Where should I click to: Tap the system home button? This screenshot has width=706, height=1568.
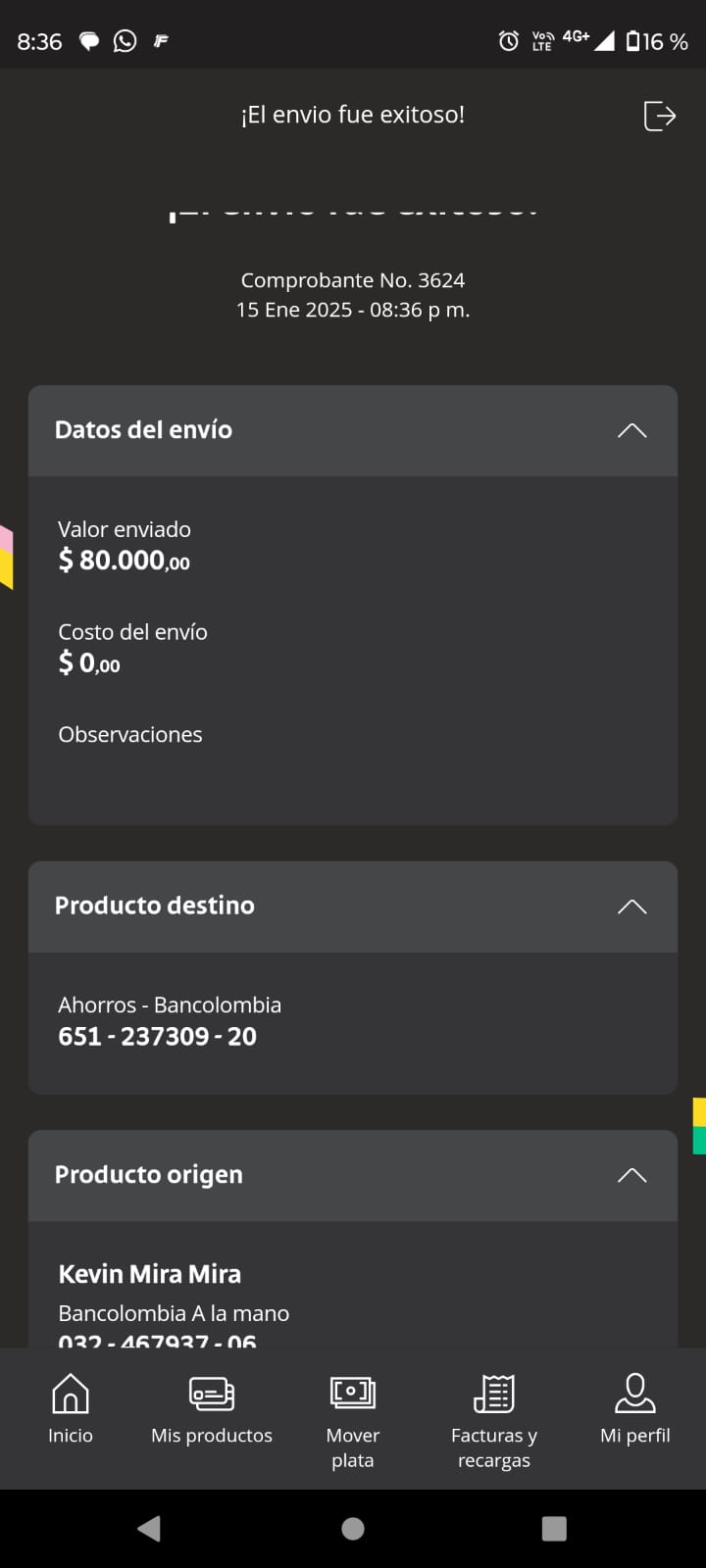click(x=353, y=1529)
